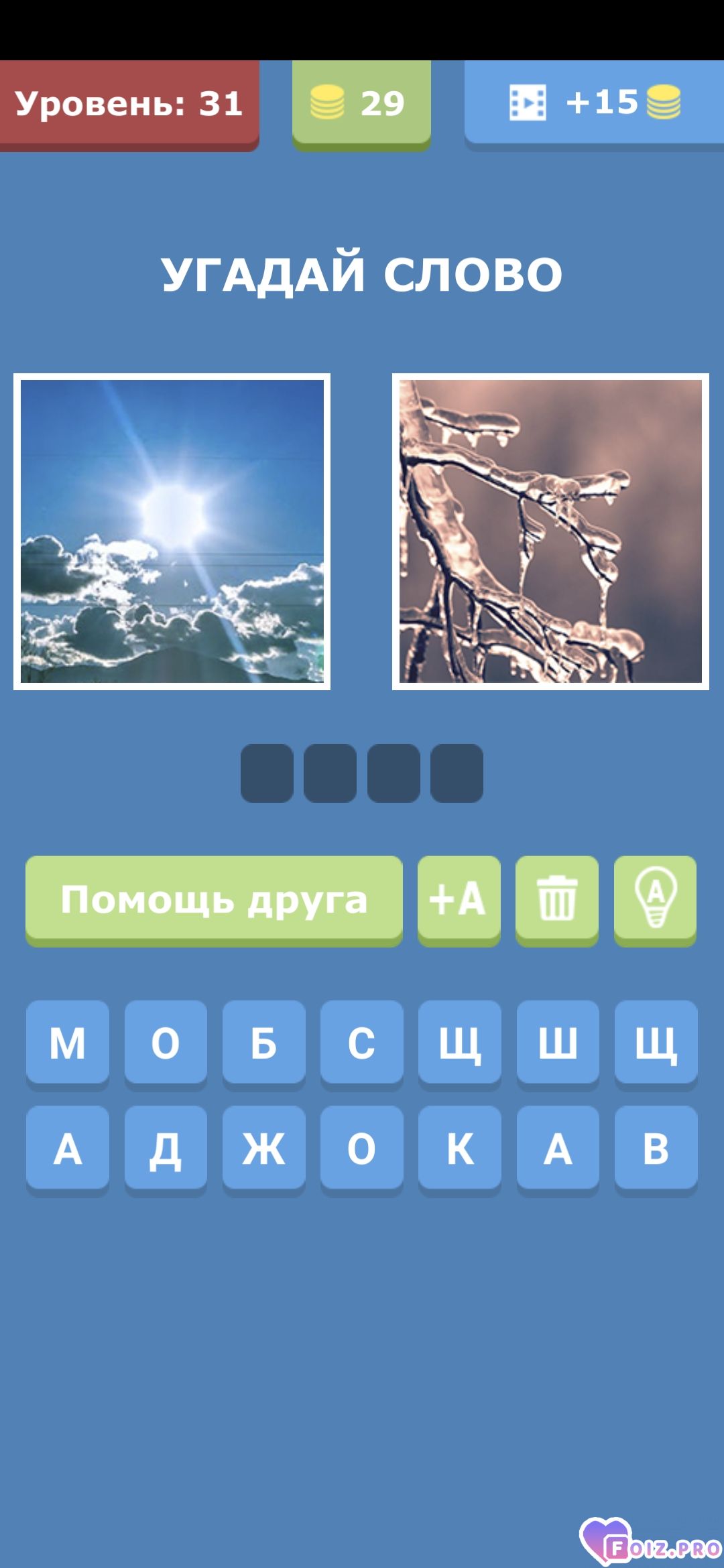Enlarge the icy branch picture

[550, 531]
